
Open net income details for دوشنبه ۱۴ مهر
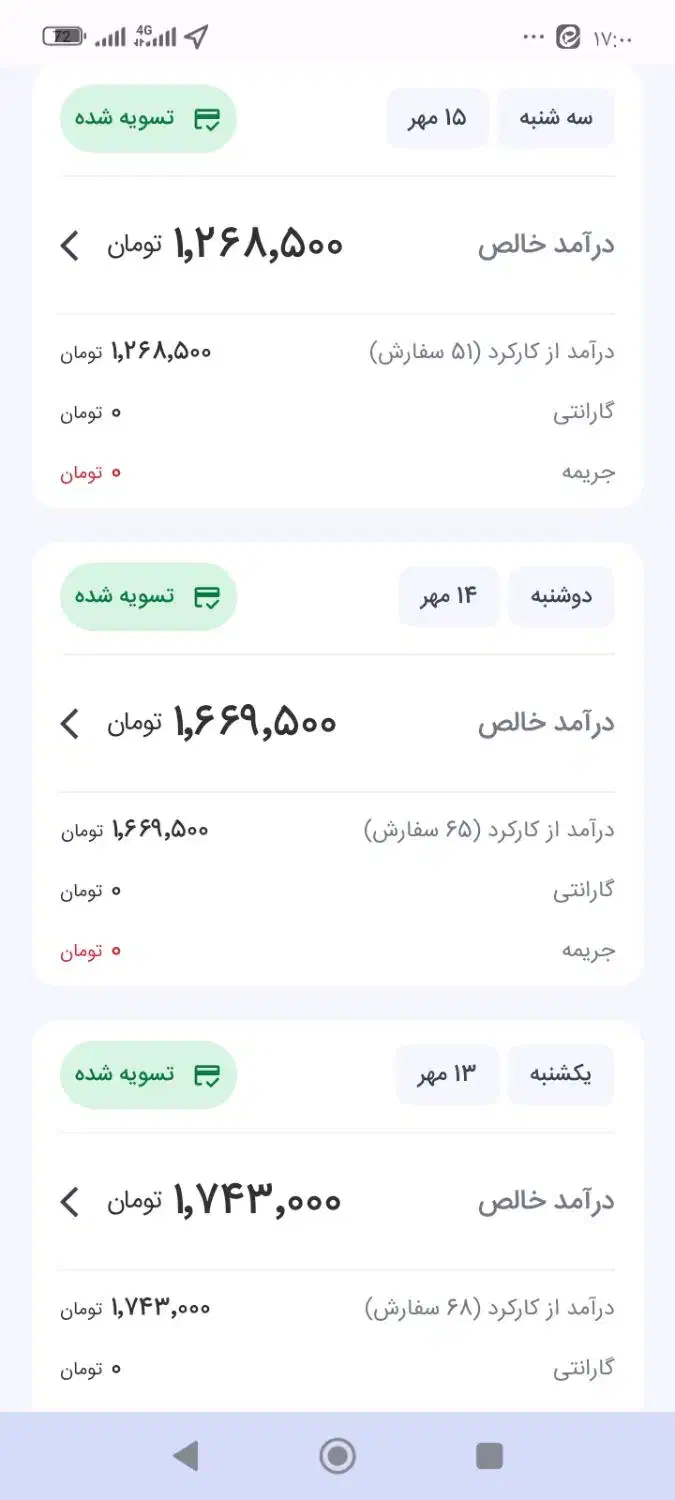coord(70,723)
